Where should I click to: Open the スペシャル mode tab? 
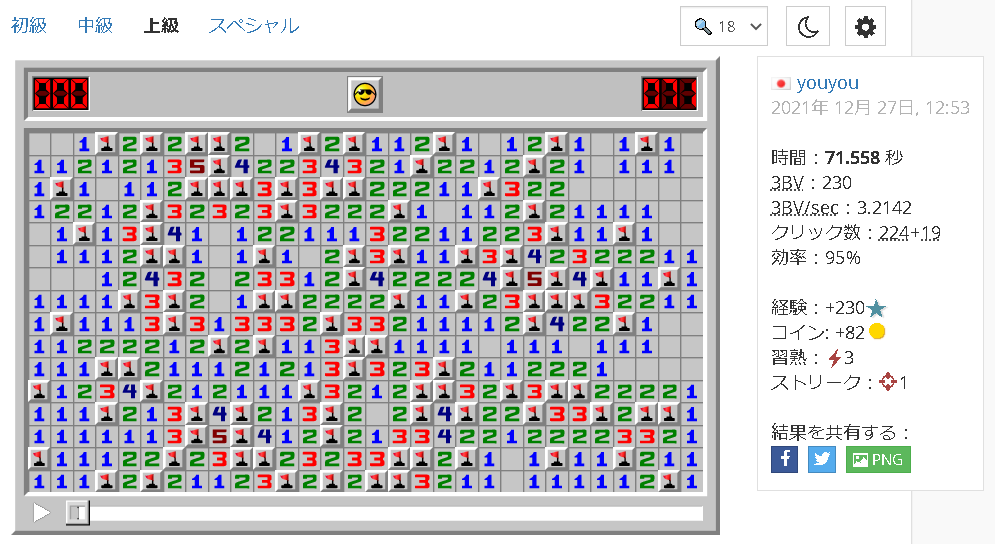253,26
